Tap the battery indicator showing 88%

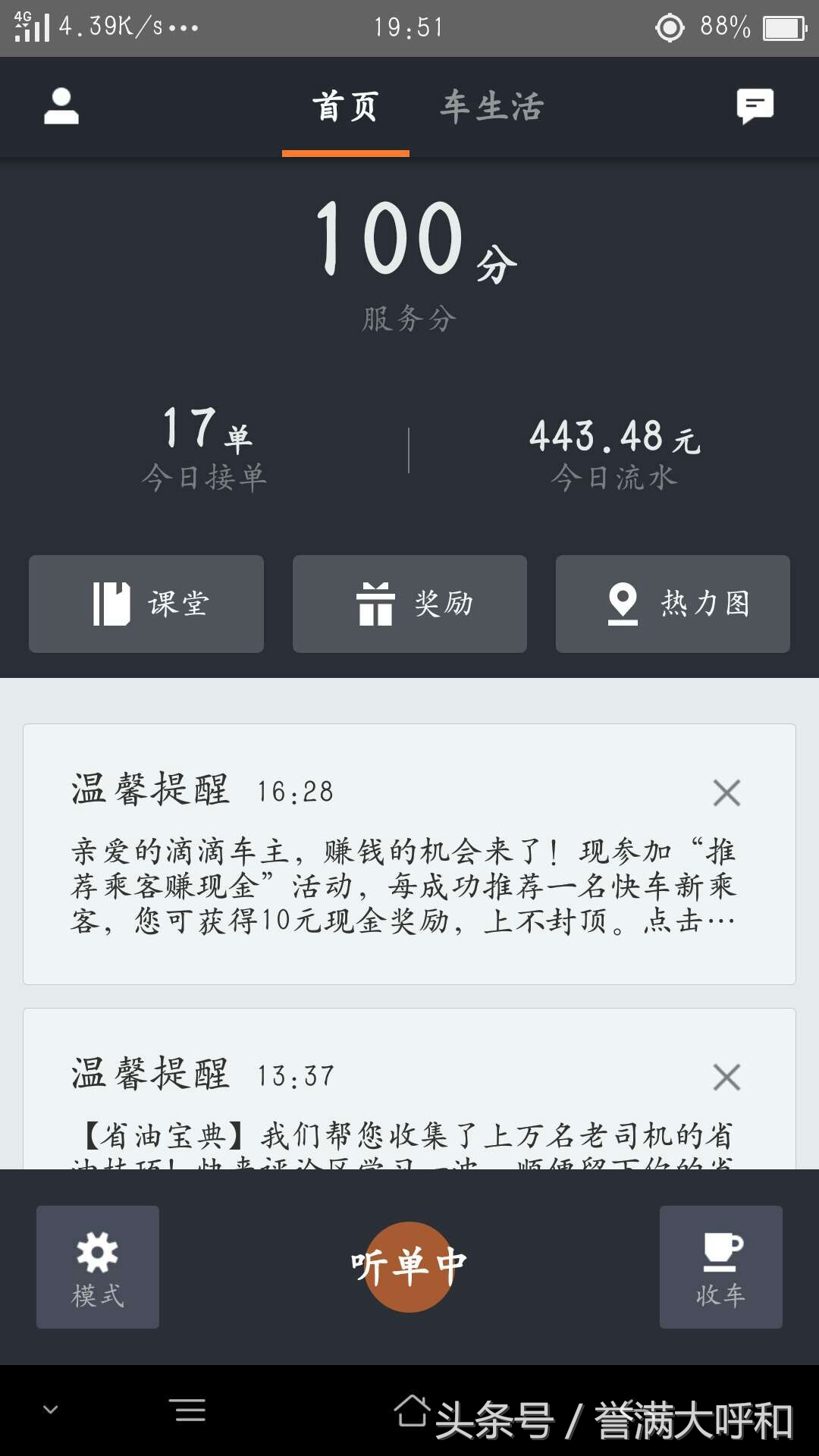(x=780, y=29)
